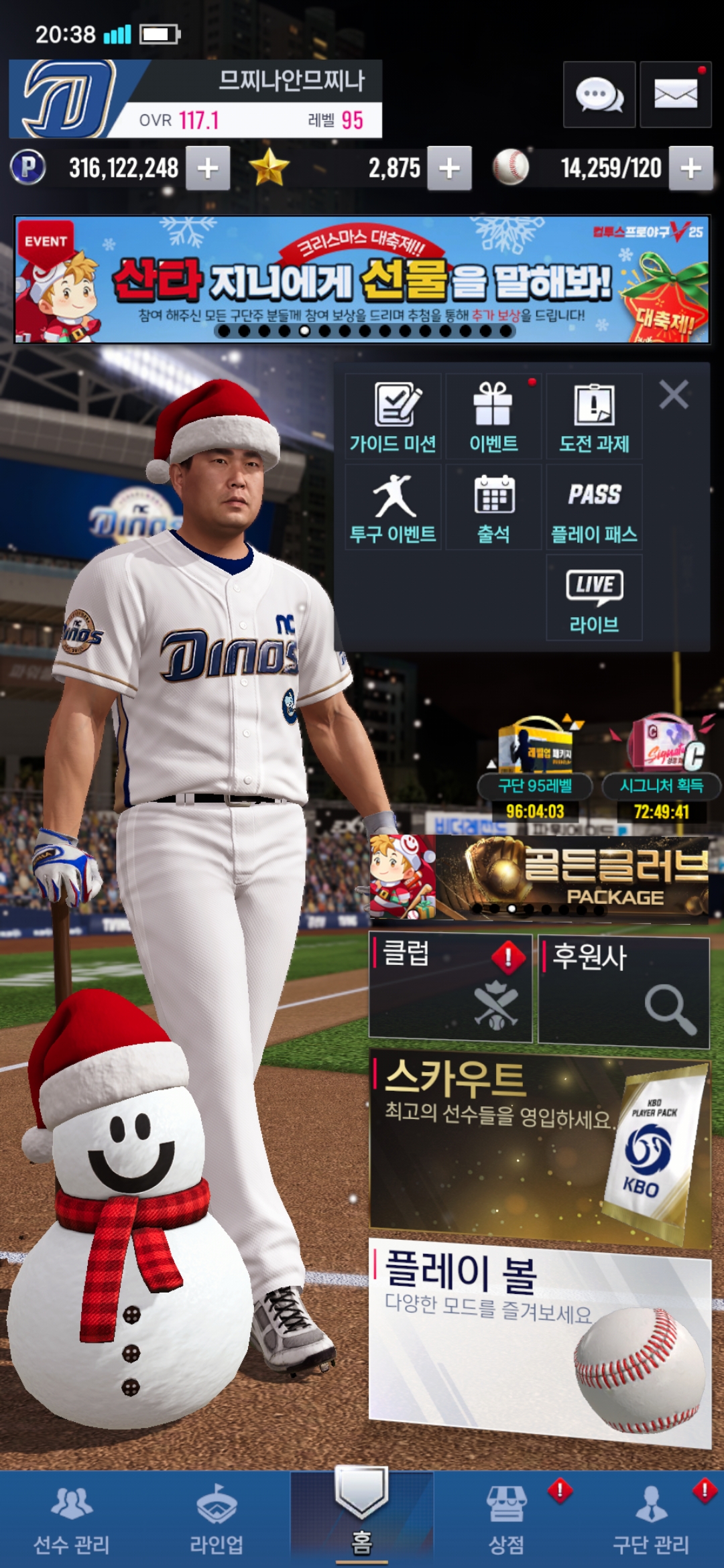
Task: Open 가이드 미션 from the menu panel
Action: coord(394,417)
